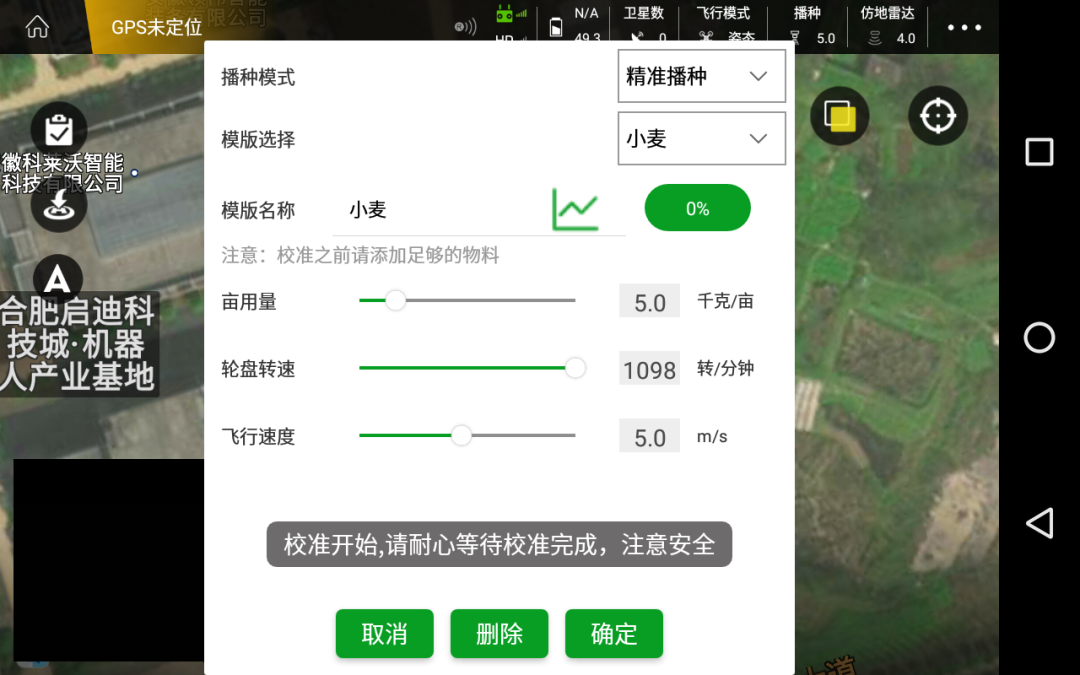Delete the template with 删除

click(499, 633)
